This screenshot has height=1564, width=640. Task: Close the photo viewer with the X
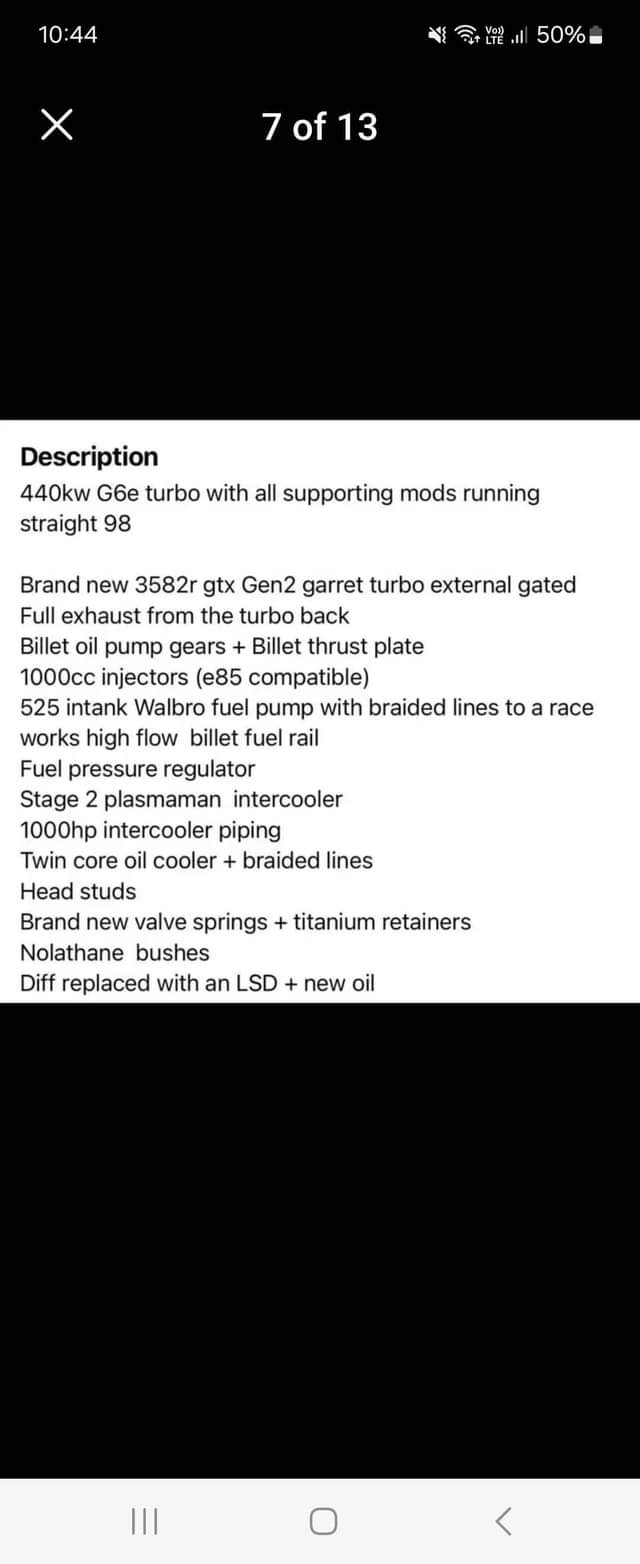(x=57, y=126)
